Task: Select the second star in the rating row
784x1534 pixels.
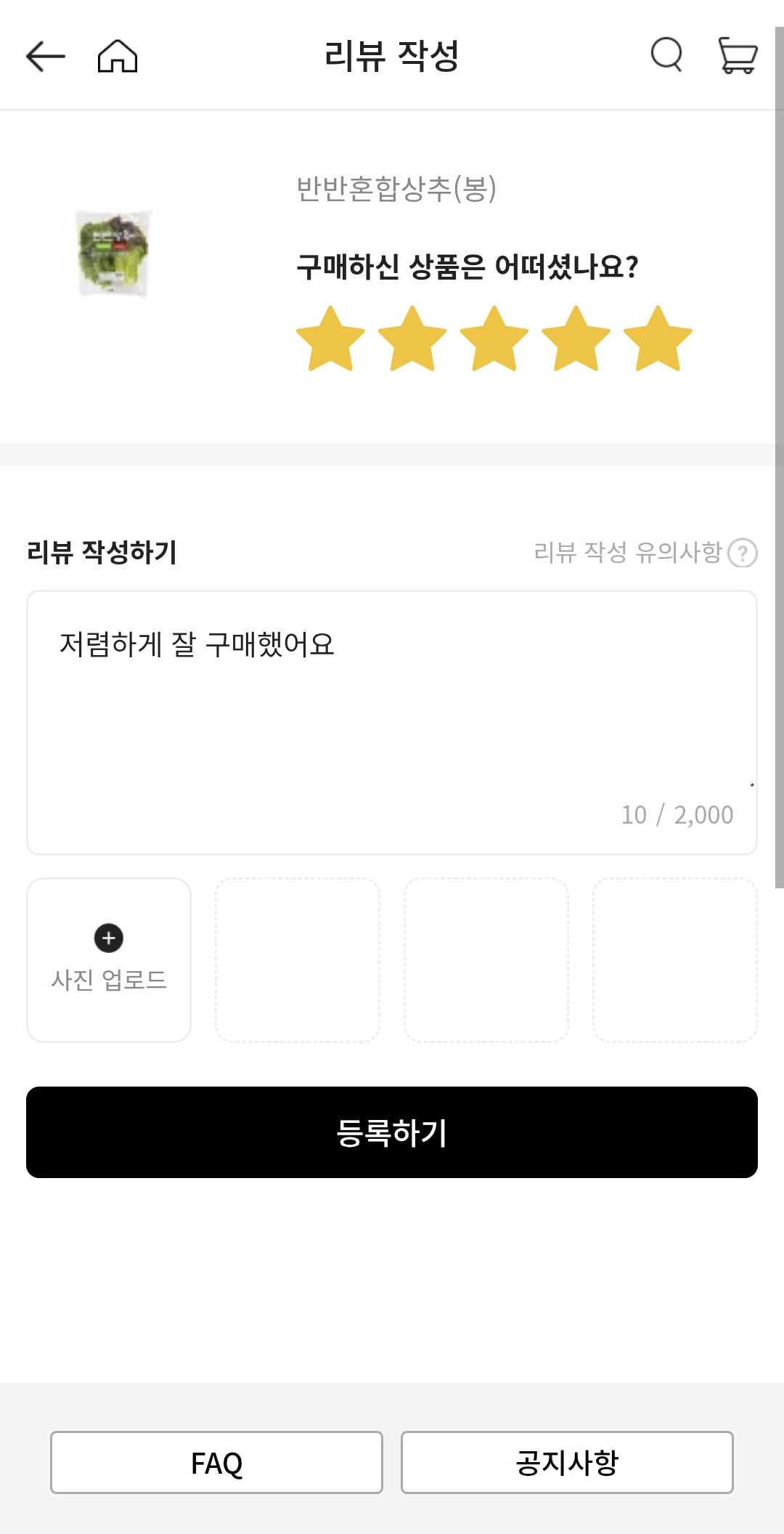Action: pyautogui.click(x=410, y=341)
